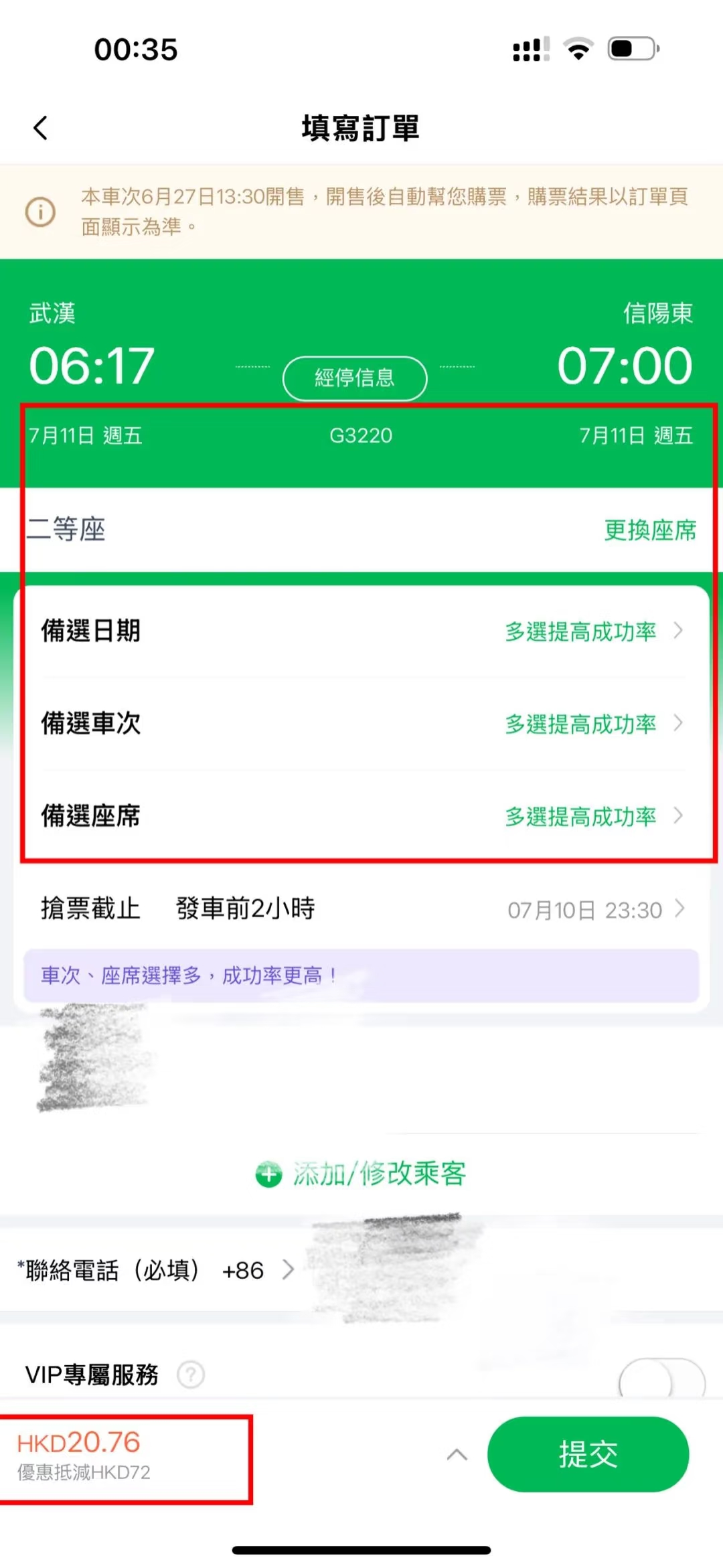Open the 備選日期 row
Viewport: 723px width, 1568px height.
click(361, 631)
